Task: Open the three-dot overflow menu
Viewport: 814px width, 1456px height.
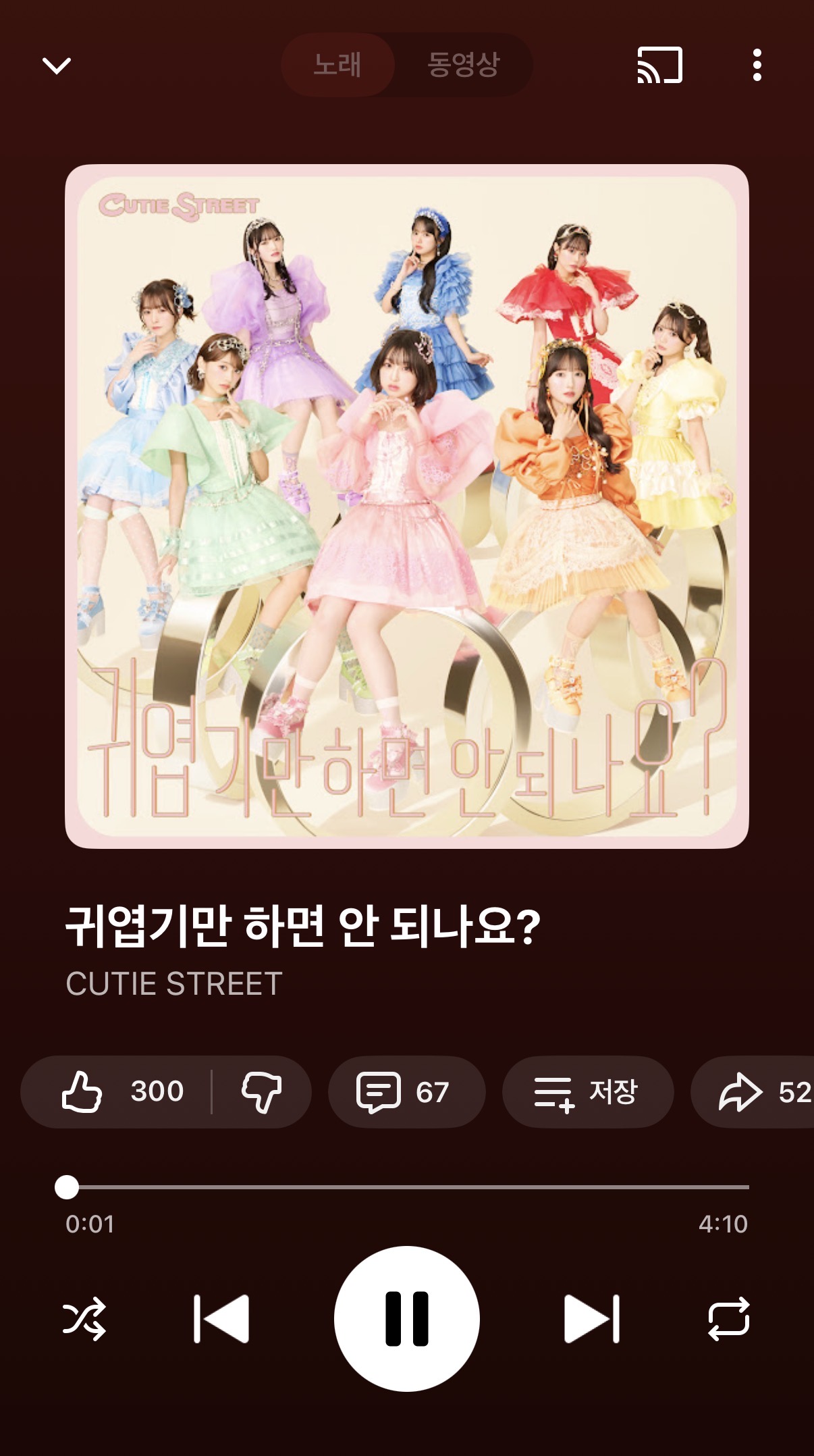Action: pyautogui.click(x=757, y=66)
